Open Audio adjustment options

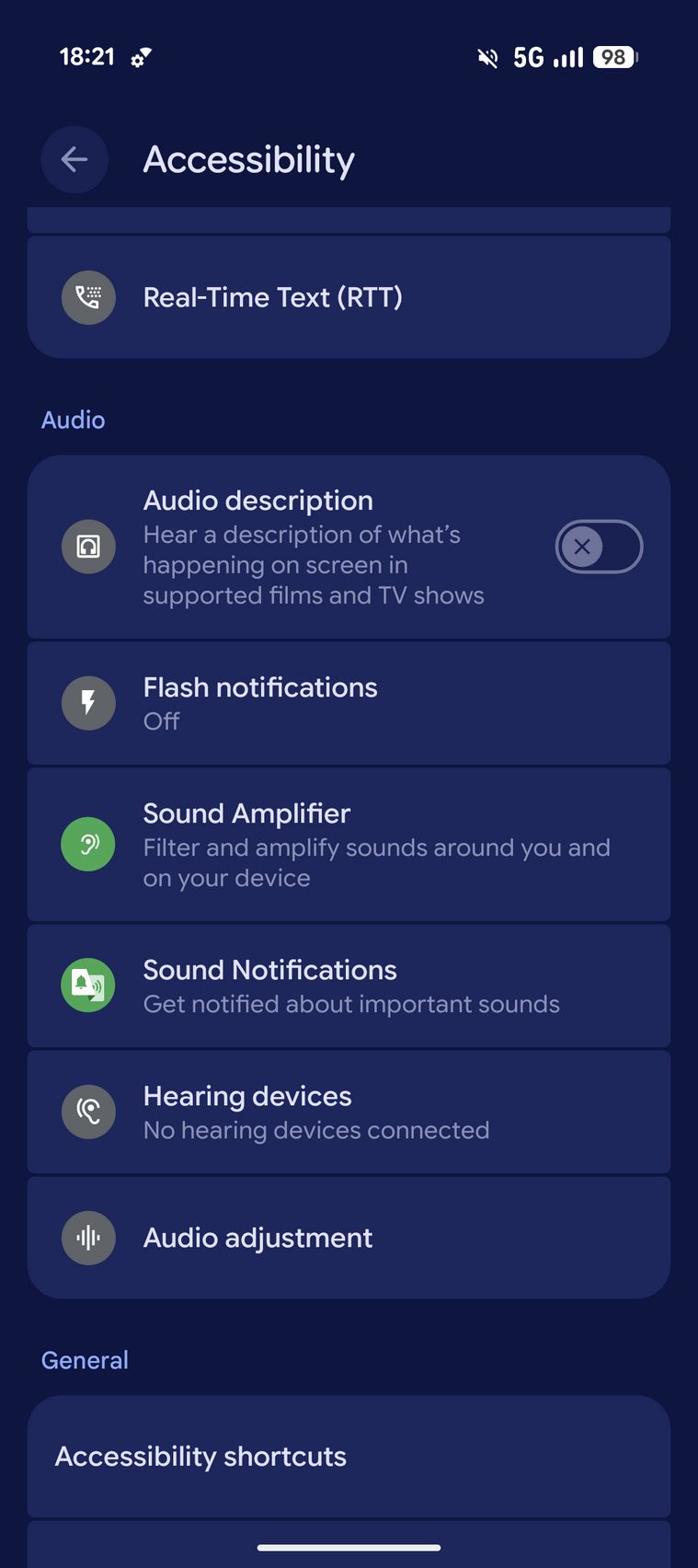348,1238
